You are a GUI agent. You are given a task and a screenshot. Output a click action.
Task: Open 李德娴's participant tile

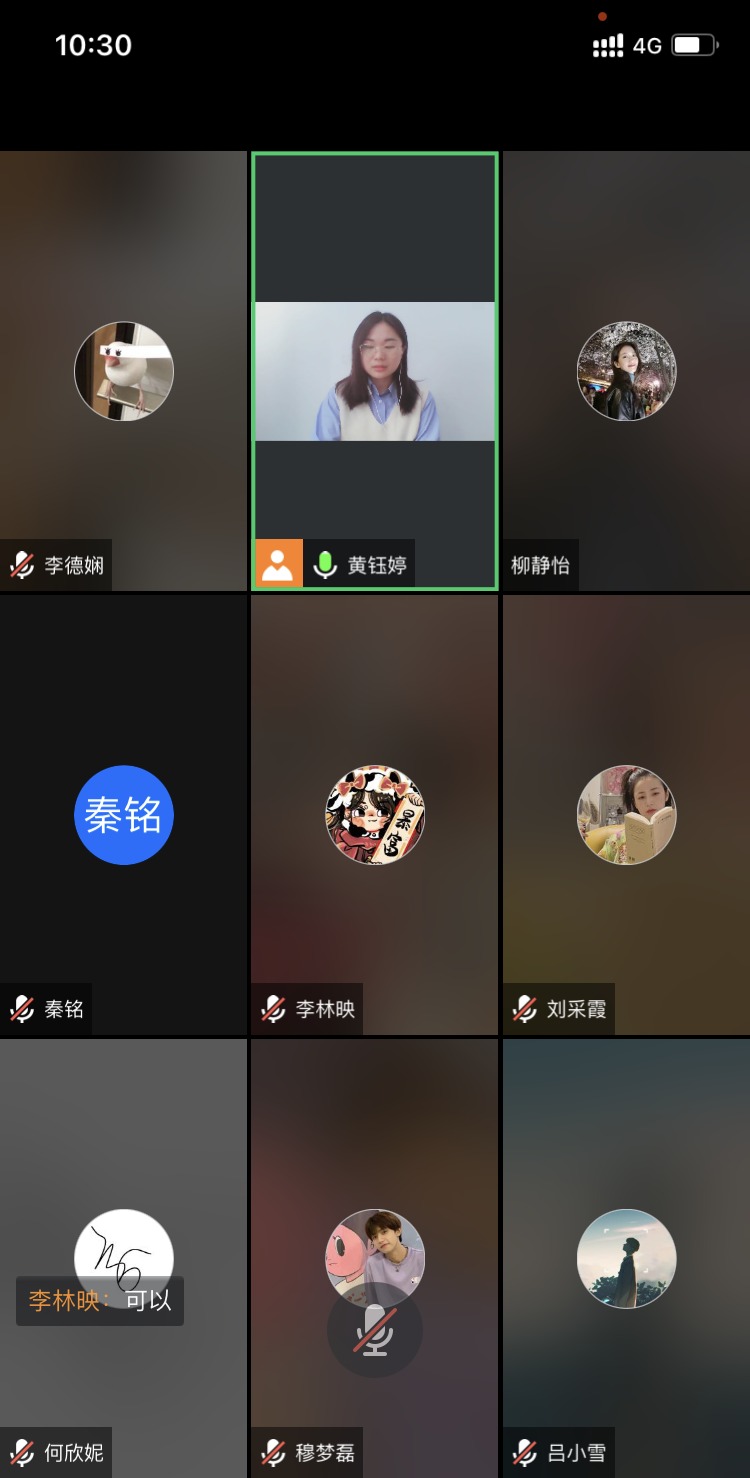click(x=123, y=371)
